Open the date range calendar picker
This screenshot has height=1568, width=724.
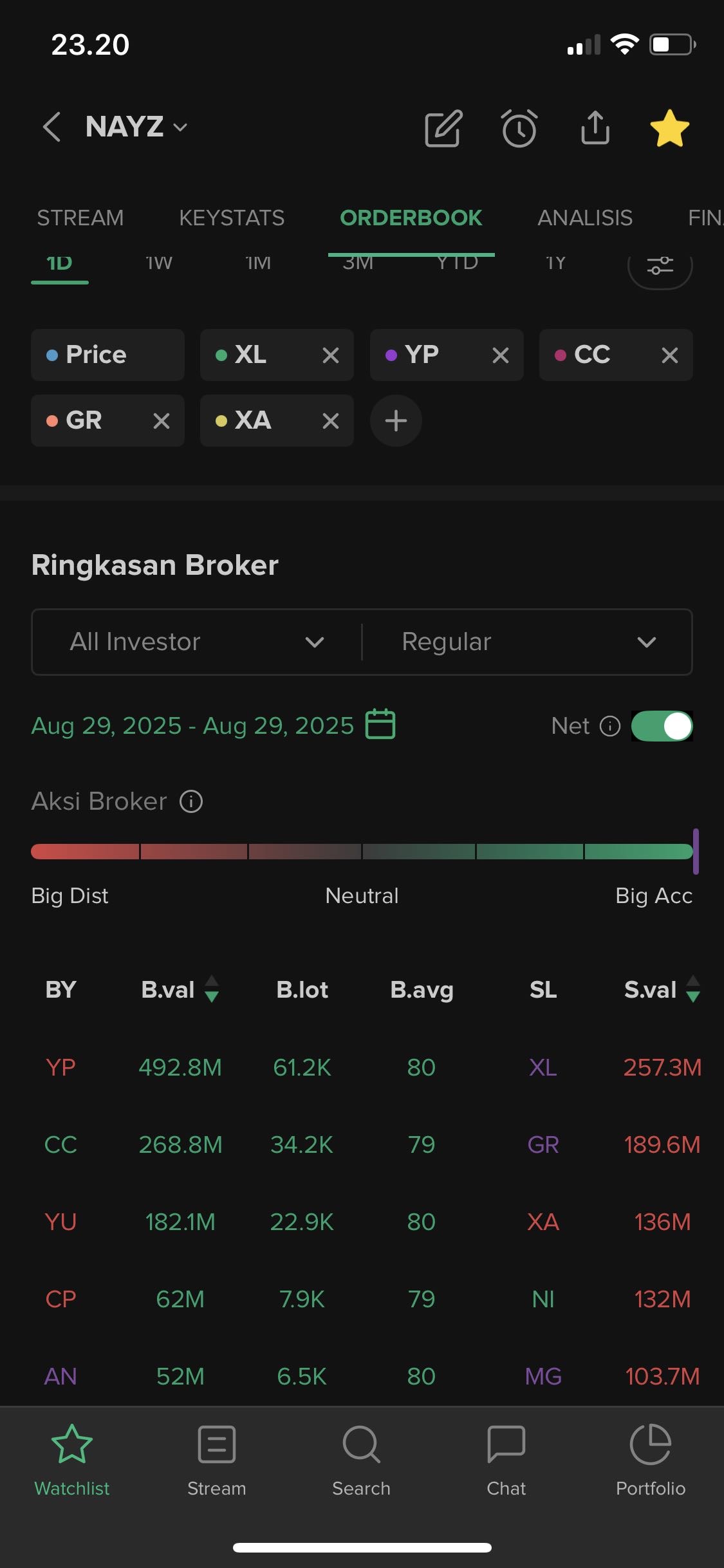380,725
